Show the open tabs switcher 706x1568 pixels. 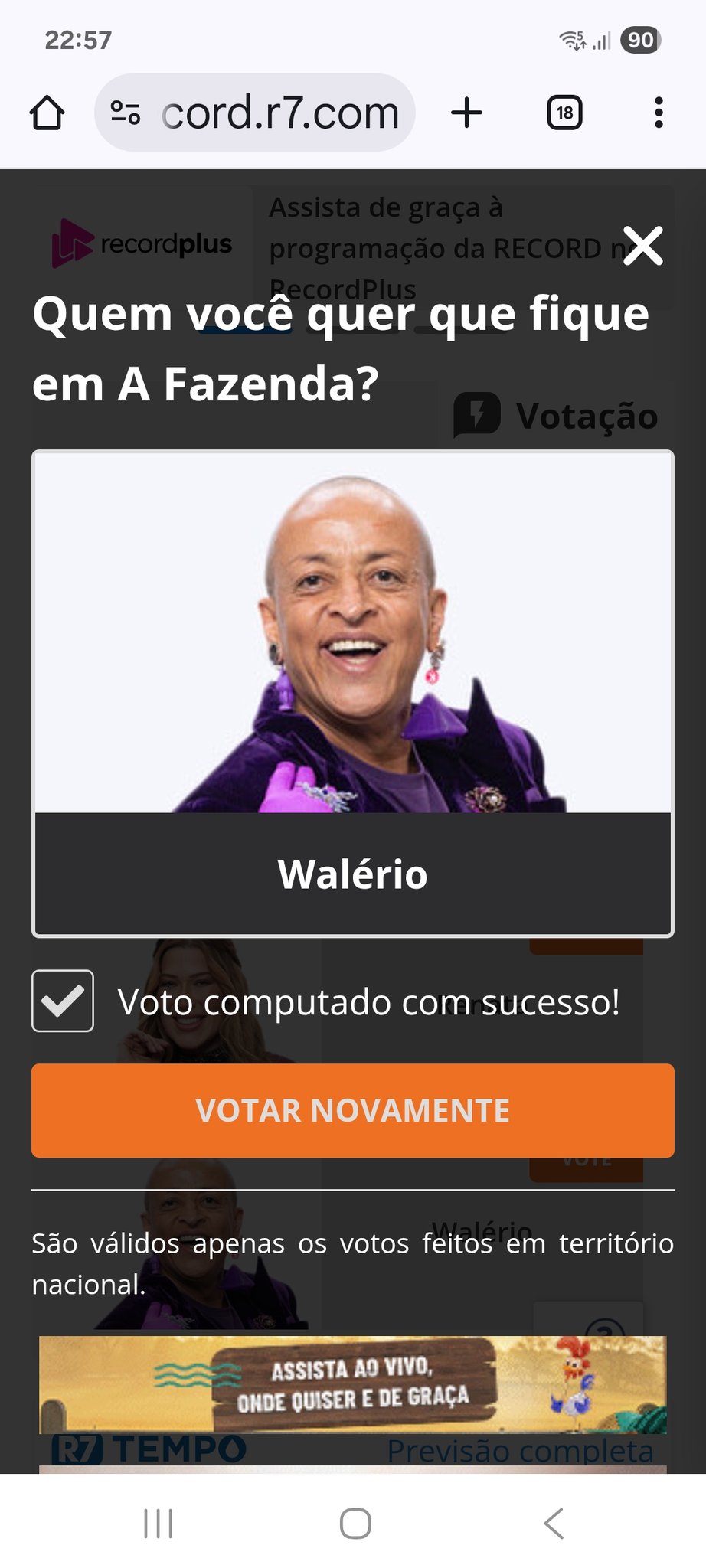[x=564, y=113]
